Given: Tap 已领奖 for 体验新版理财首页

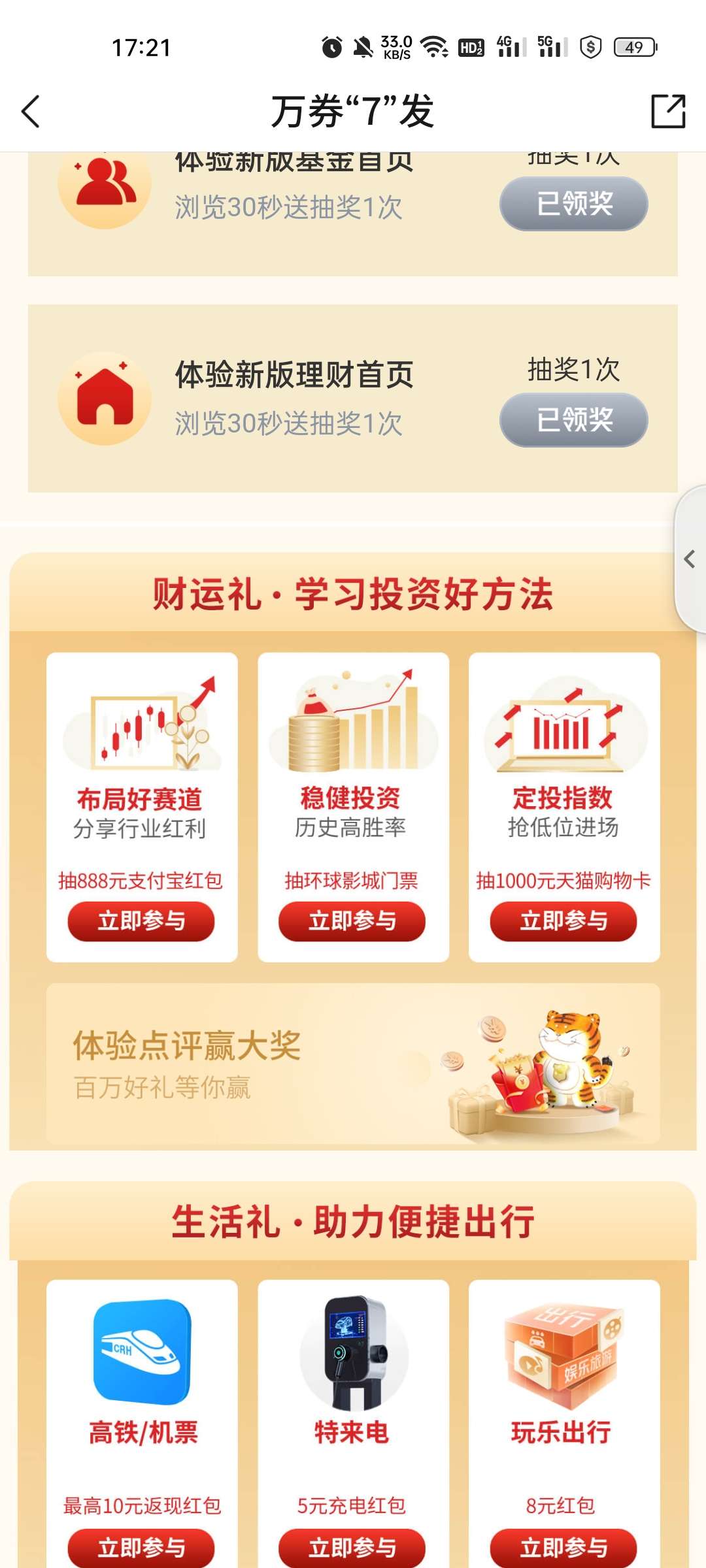Looking at the screenshot, I should (573, 419).
